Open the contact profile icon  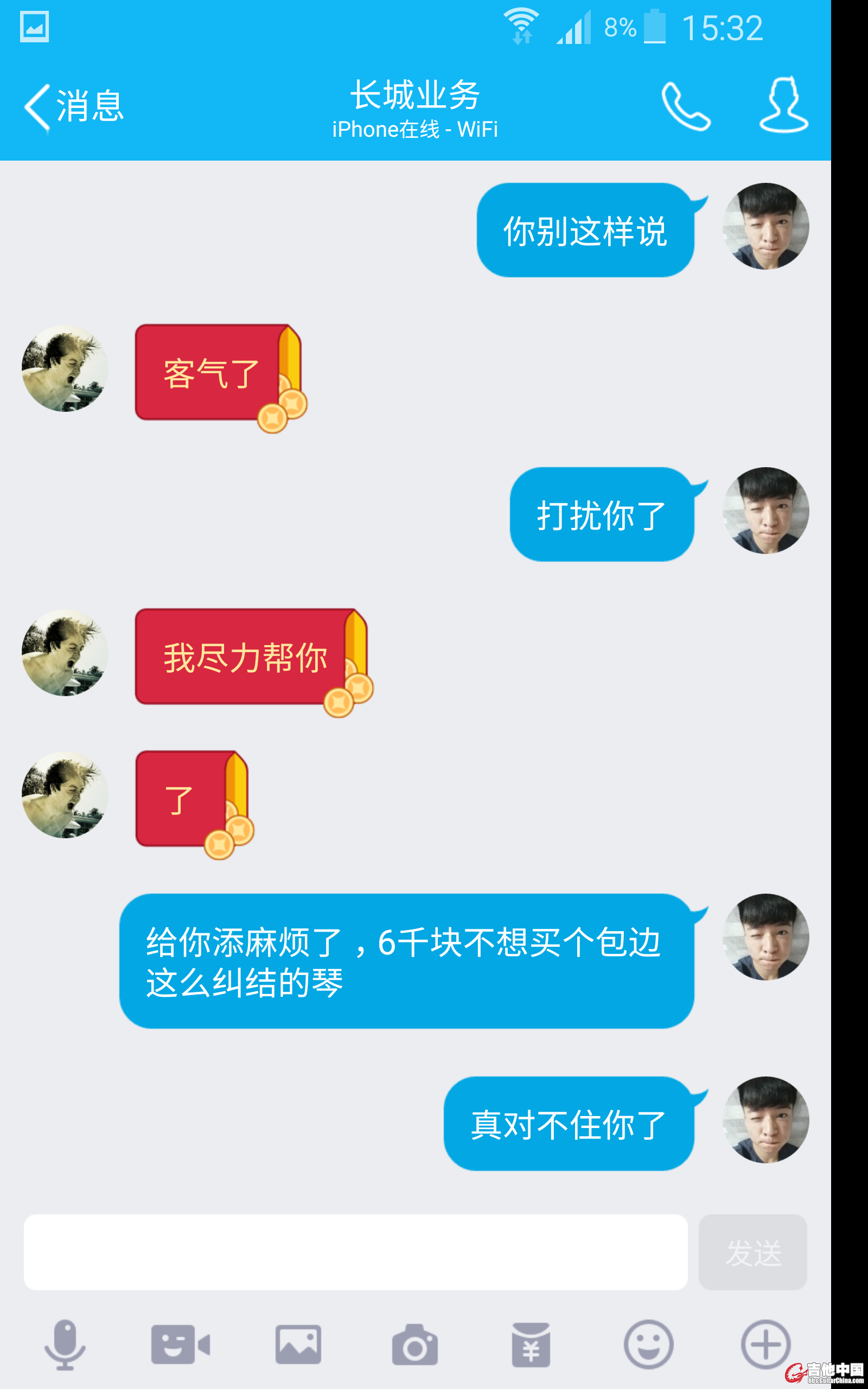(783, 106)
